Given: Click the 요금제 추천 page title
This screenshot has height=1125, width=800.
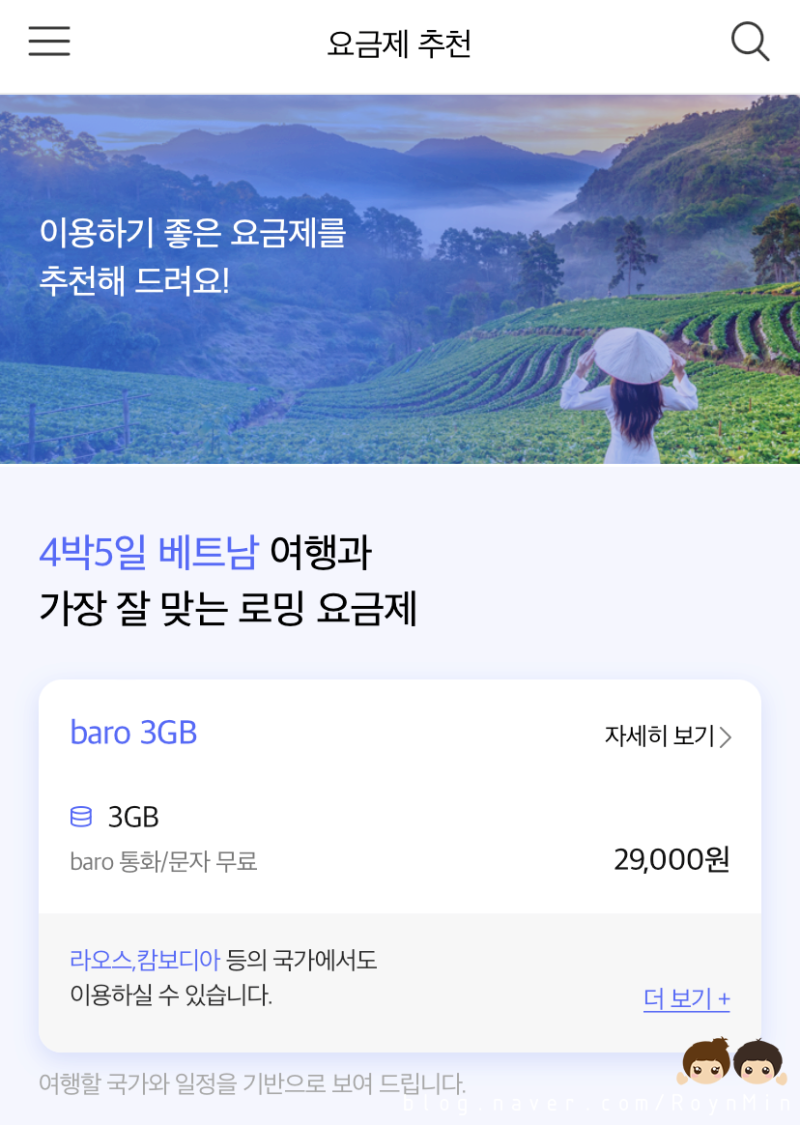Looking at the screenshot, I should (399, 43).
